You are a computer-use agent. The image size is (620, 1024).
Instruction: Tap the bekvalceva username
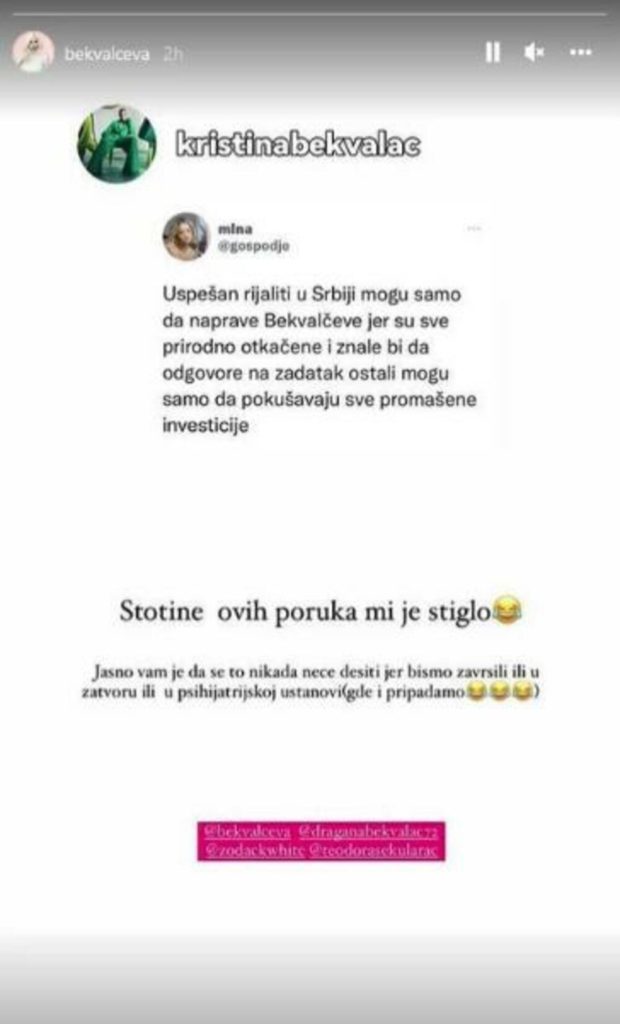[107, 54]
